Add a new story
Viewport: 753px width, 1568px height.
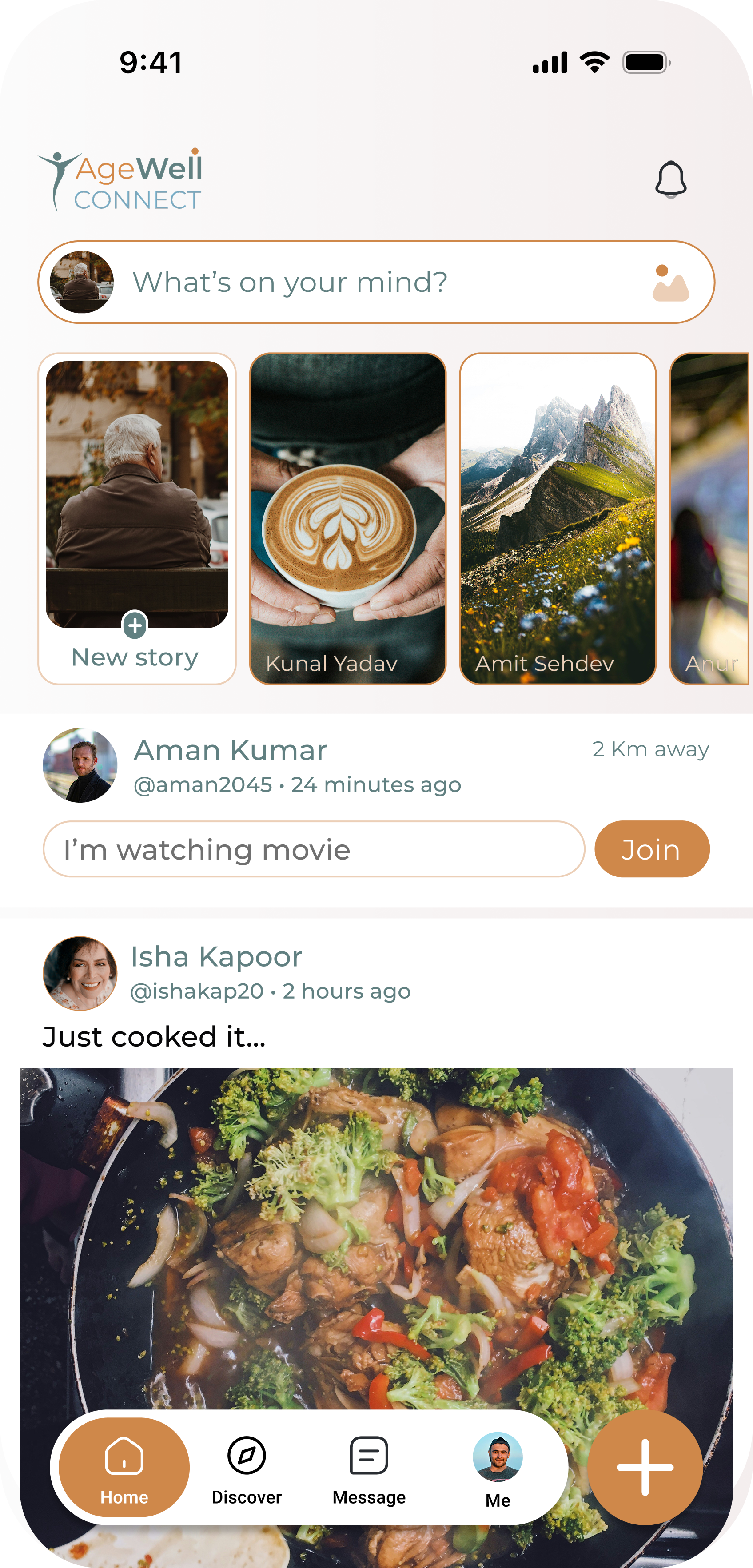136,626
